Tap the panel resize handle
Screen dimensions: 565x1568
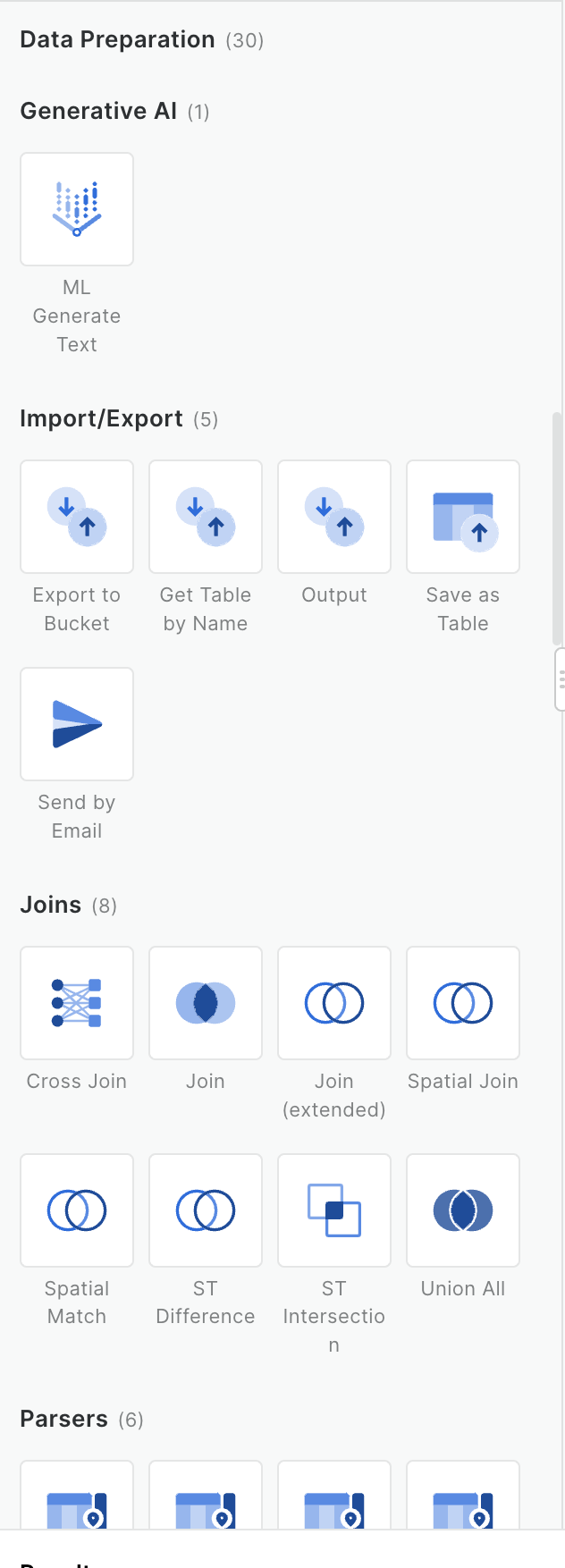point(561,679)
